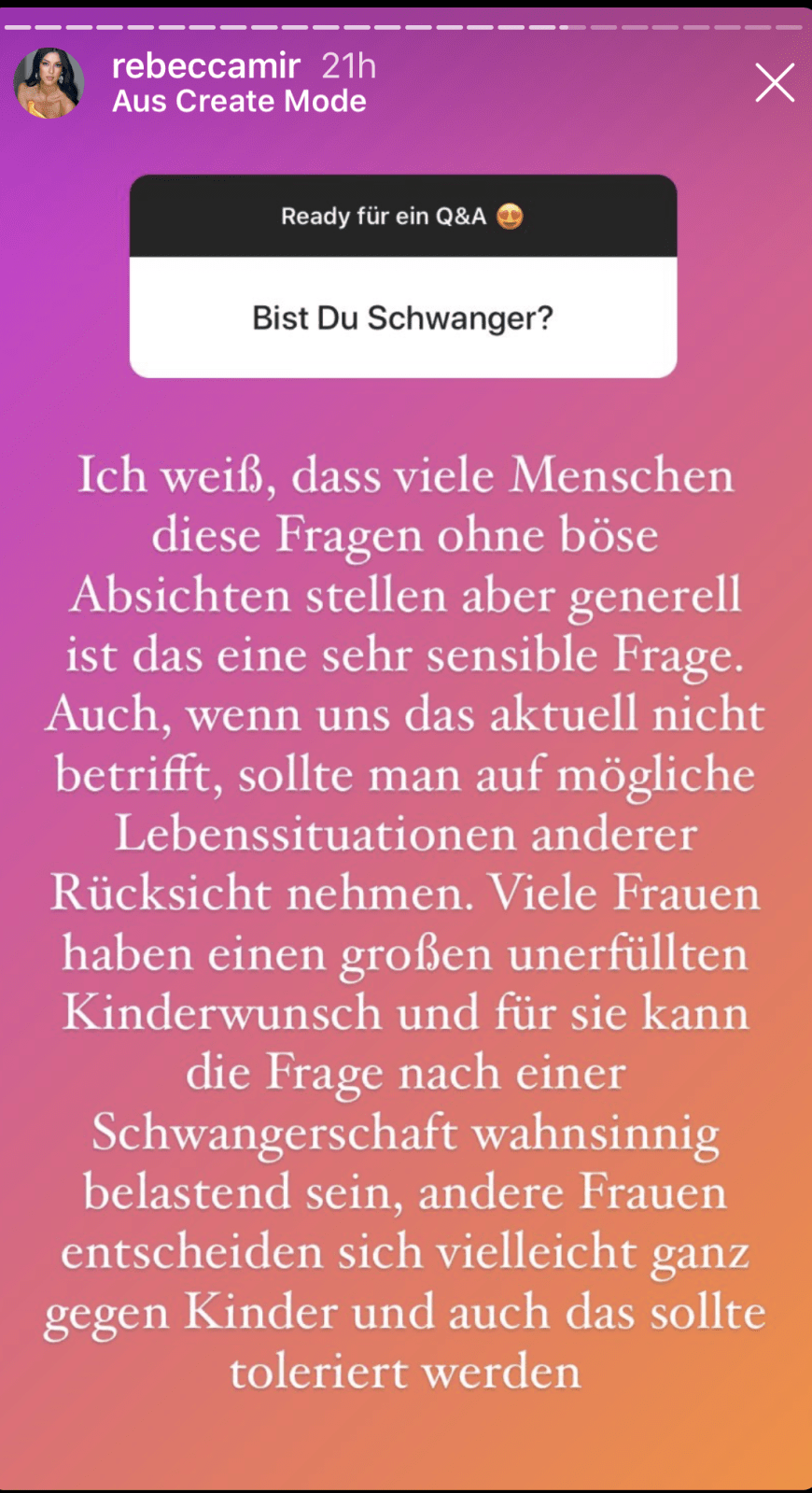Image resolution: width=812 pixels, height=1493 pixels.
Task: Open the rebeccamir username link
Action: (x=205, y=66)
